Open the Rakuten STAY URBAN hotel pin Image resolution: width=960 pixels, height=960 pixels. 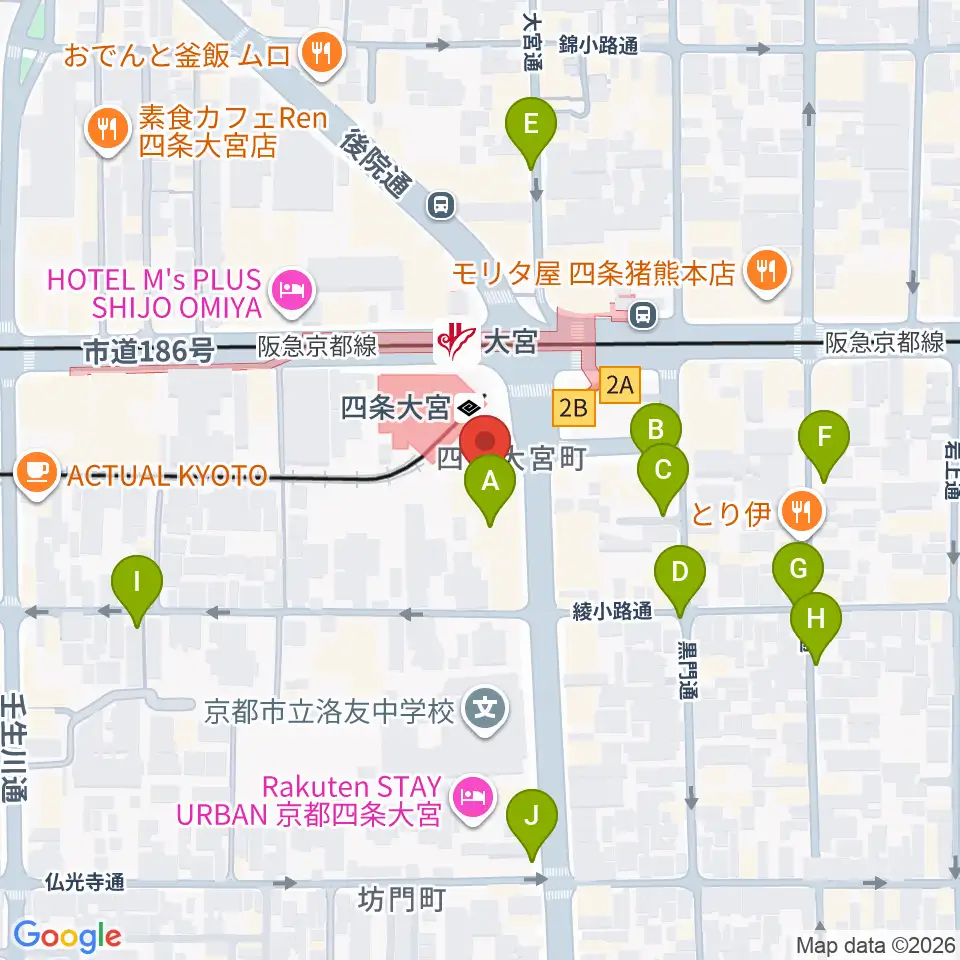pos(473,798)
